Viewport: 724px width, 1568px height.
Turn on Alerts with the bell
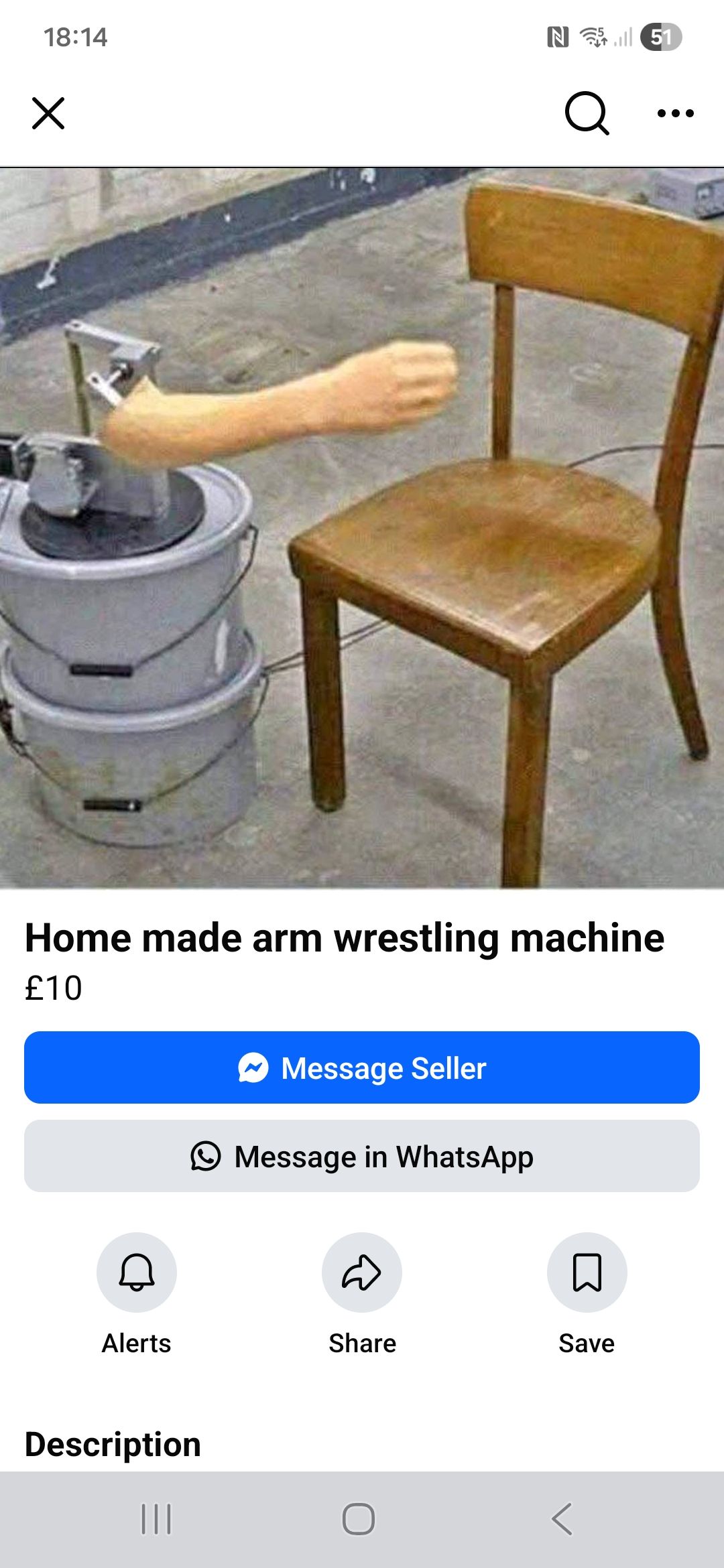click(x=137, y=1272)
